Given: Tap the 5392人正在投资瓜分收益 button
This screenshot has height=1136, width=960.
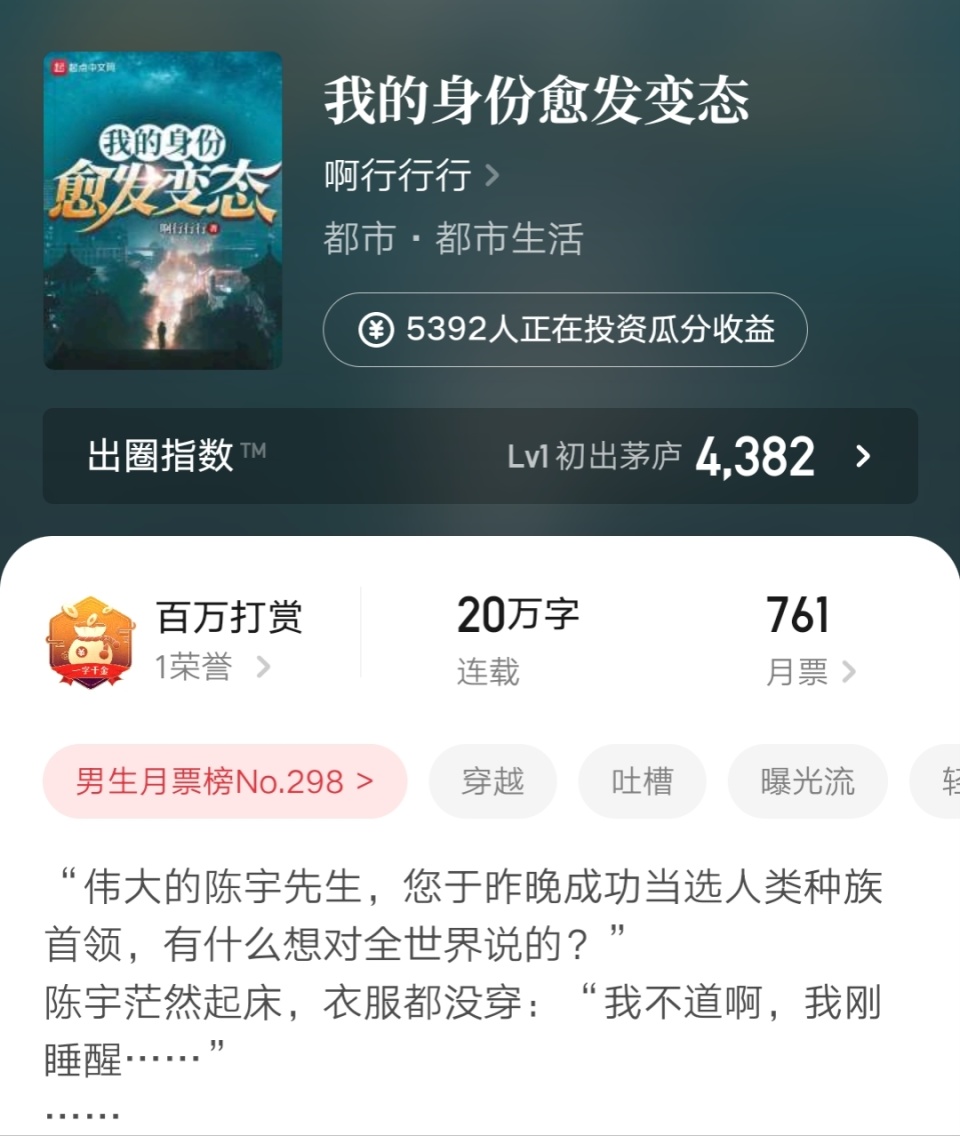Looking at the screenshot, I should point(565,330).
